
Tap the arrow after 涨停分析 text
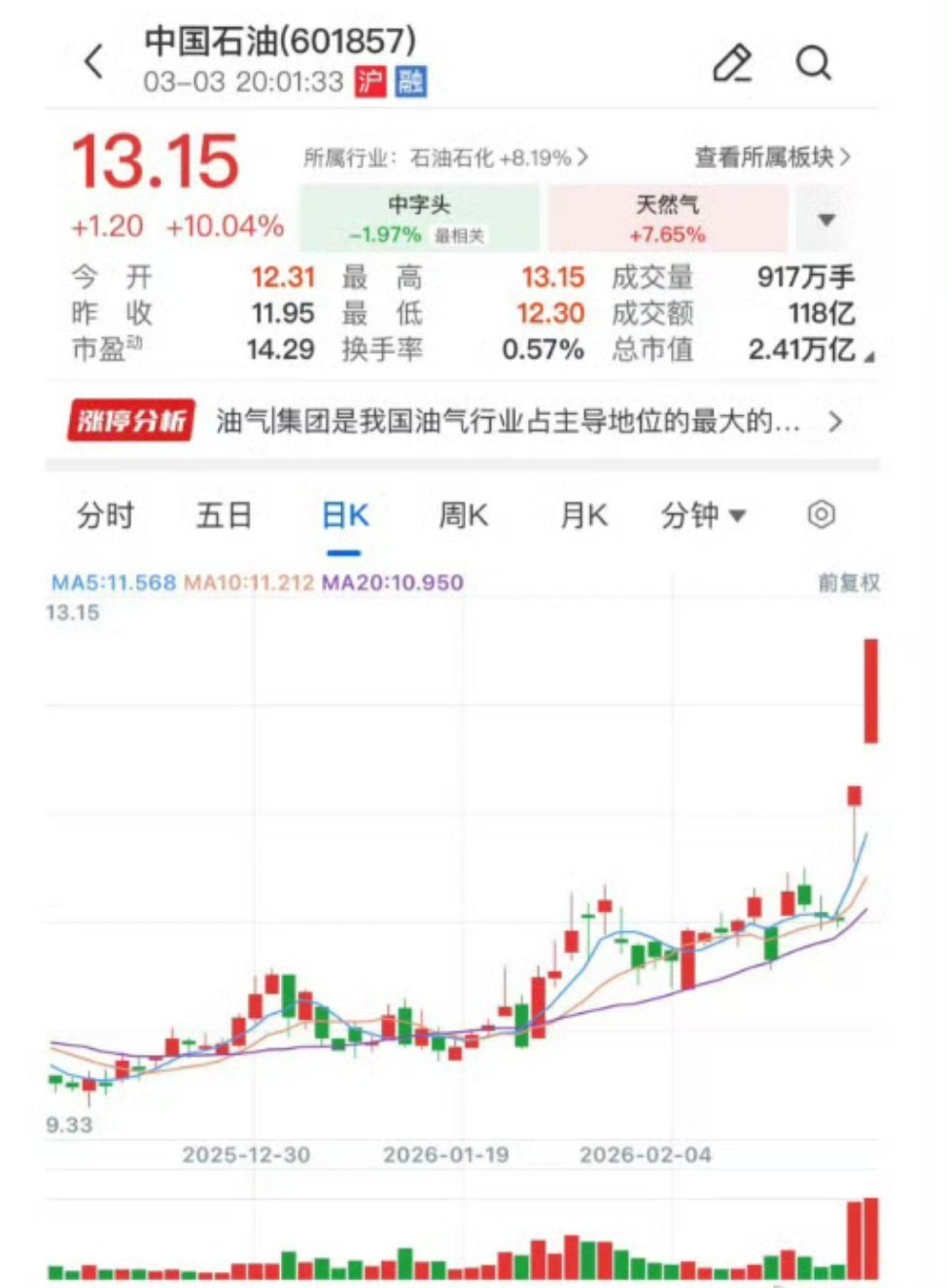pyautogui.click(x=834, y=421)
